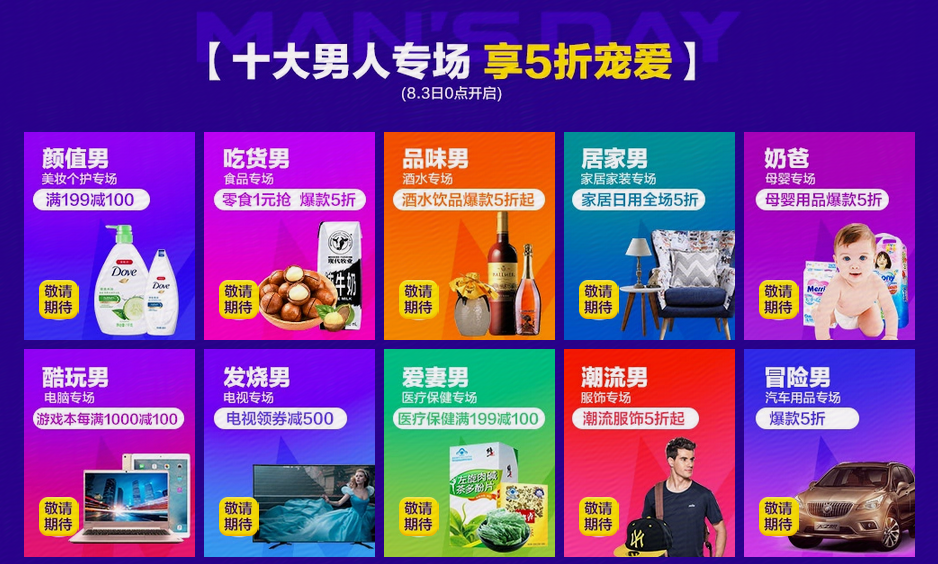Select the 吃货男 food section card
The height and width of the screenshot is (564, 938).
(x=289, y=236)
